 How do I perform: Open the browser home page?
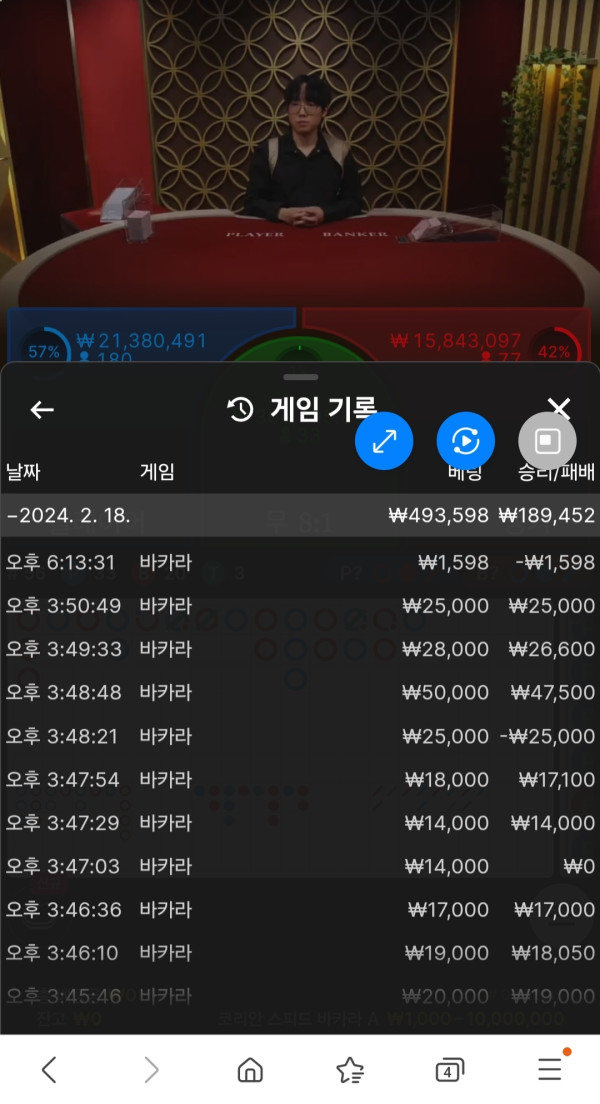250,1071
